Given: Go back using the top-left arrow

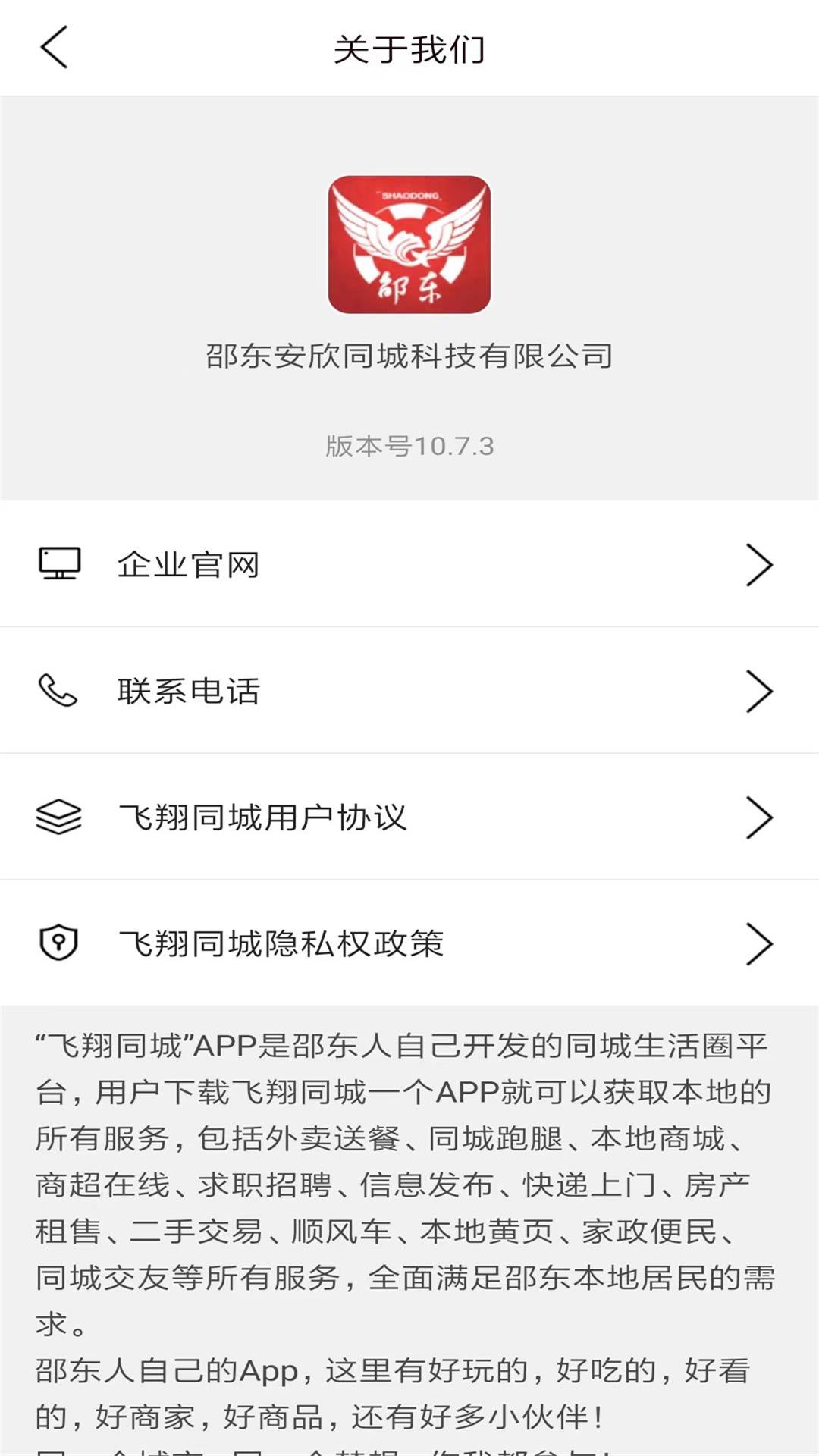Looking at the screenshot, I should click(55, 47).
